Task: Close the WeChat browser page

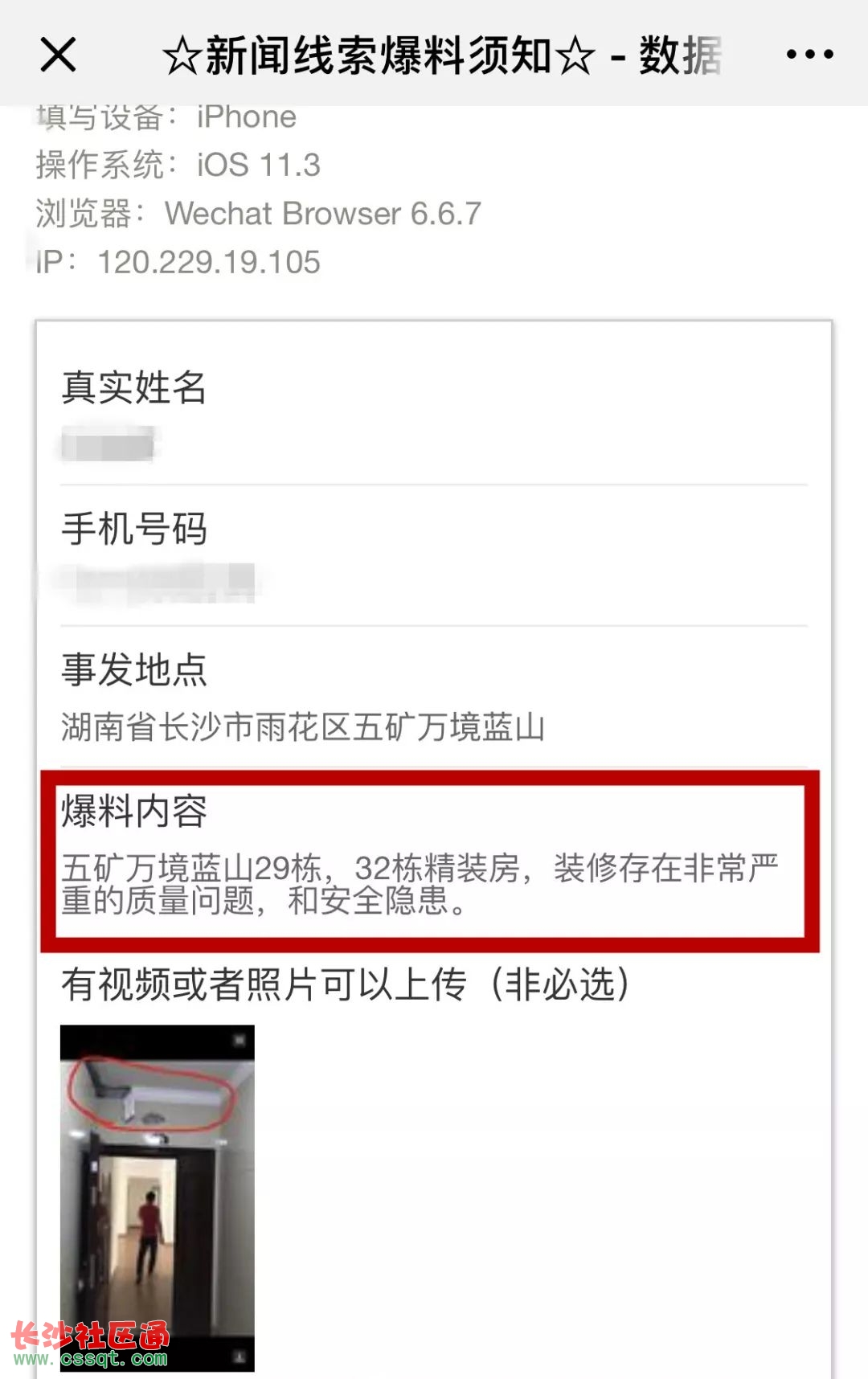Action: click(x=58, y=55)
